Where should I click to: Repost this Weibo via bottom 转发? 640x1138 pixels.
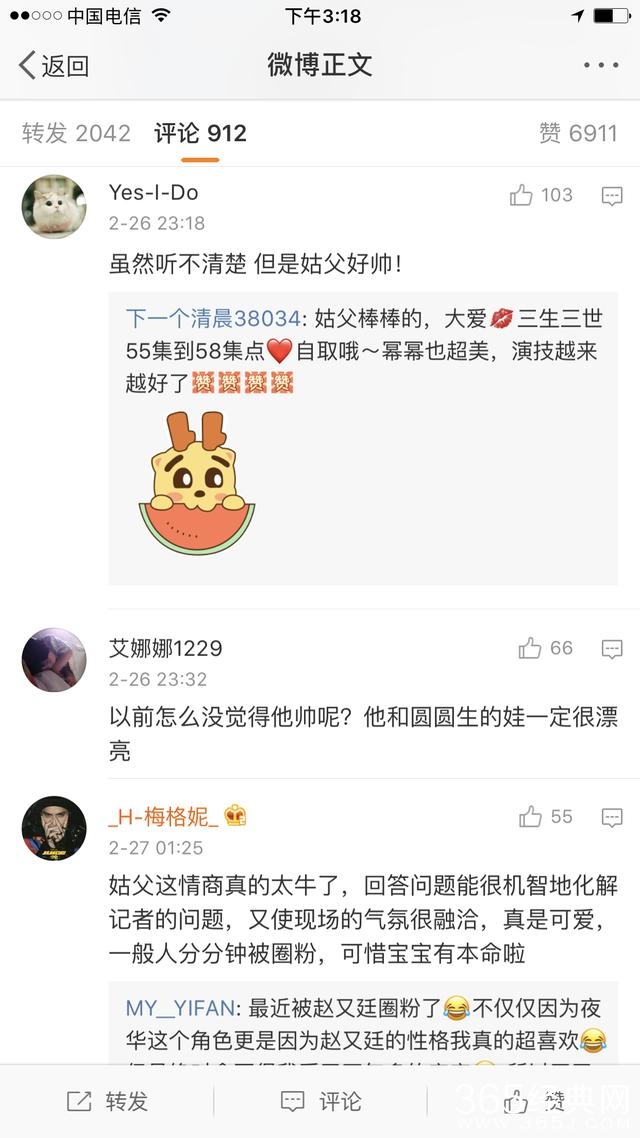[x=107, y=1101]
